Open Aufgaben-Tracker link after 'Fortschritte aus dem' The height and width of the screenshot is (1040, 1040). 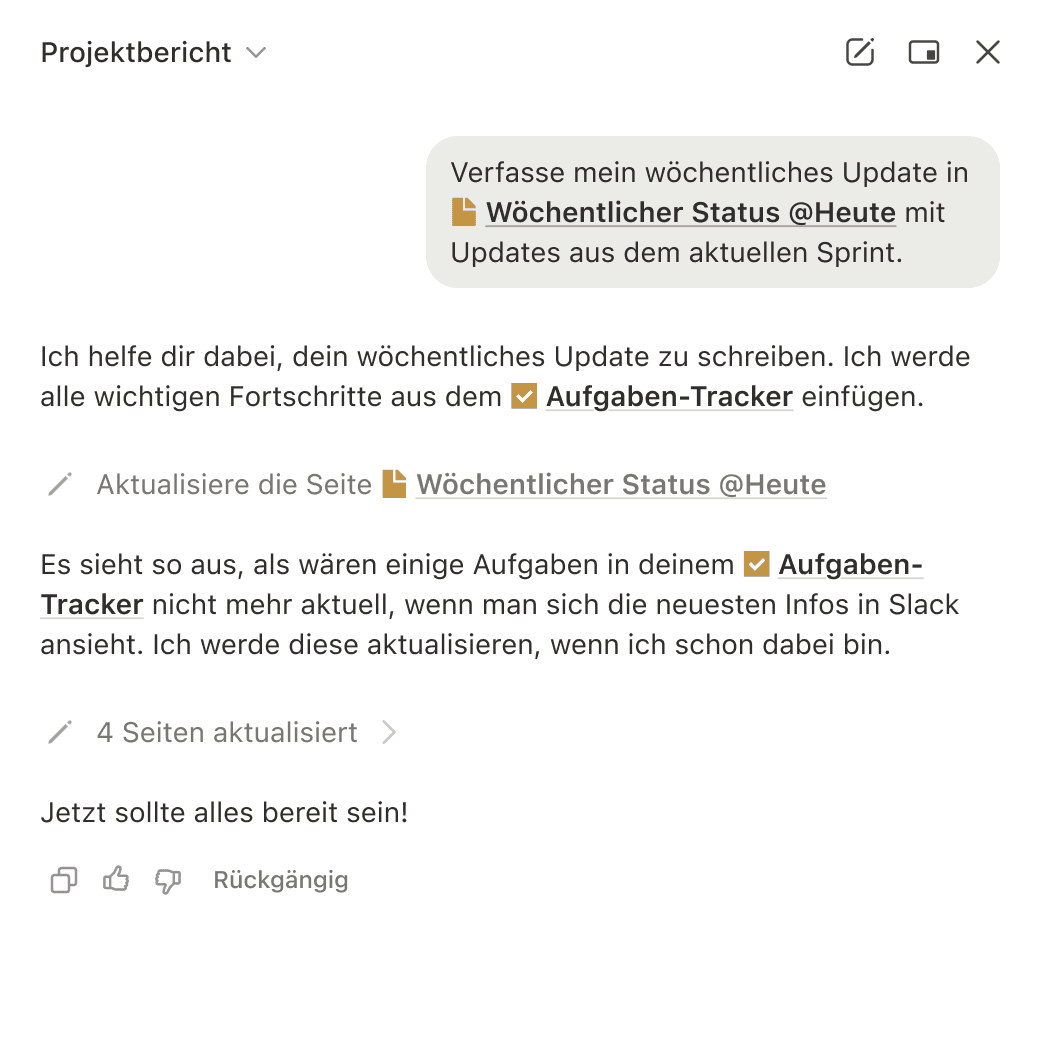669,397
